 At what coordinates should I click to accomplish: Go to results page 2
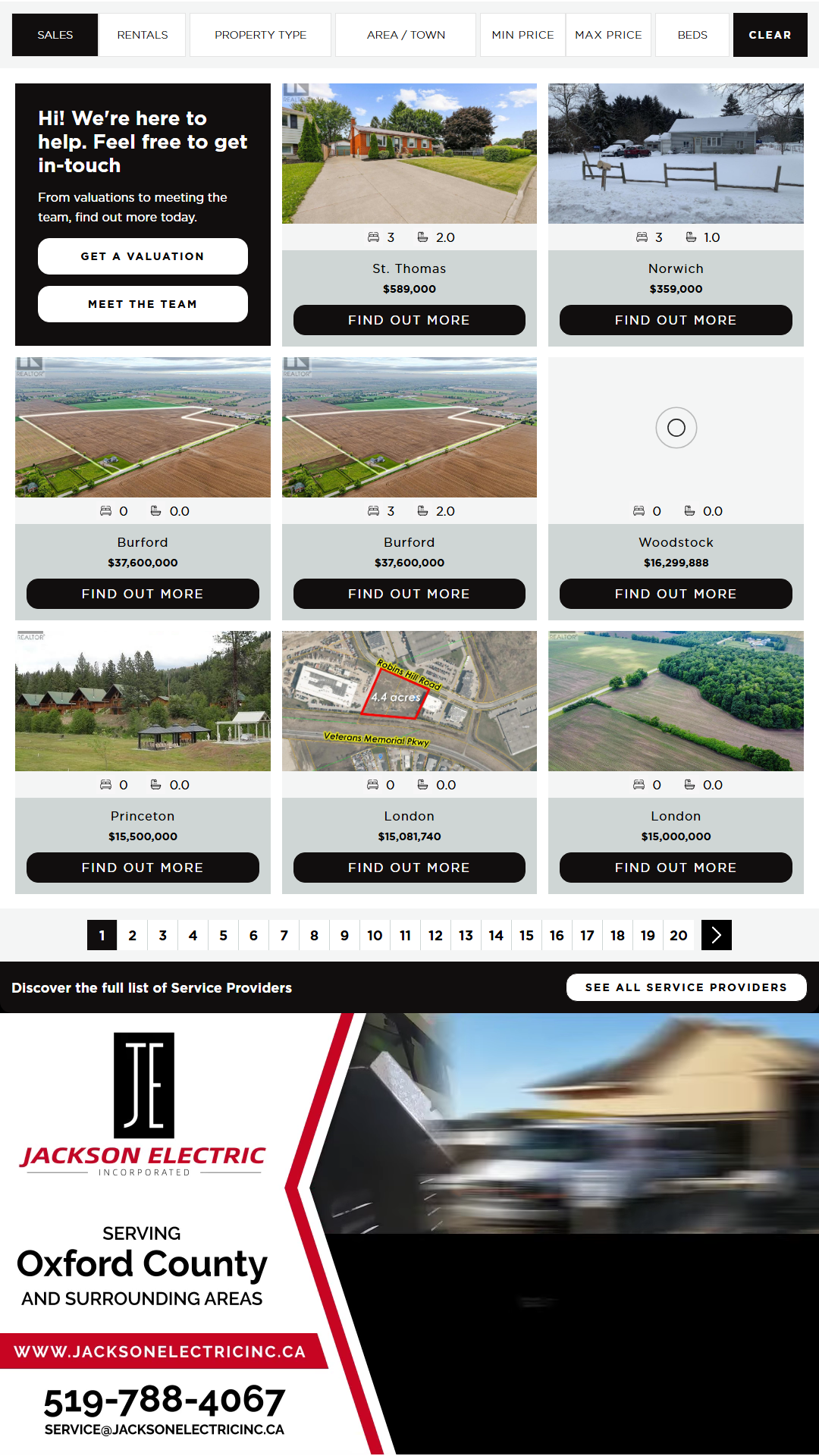(x=132, y=935)
